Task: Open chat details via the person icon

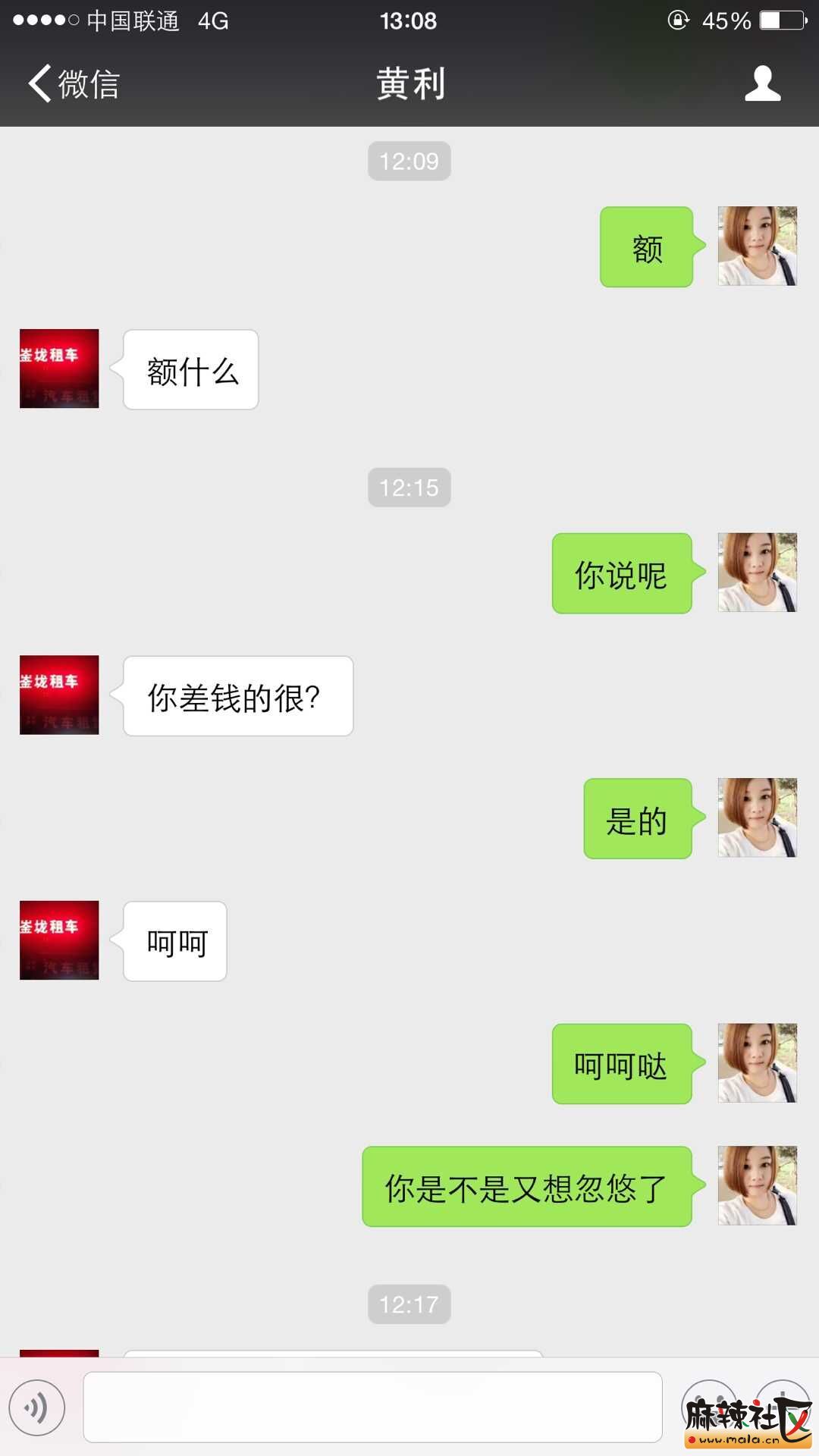Action: coord(762,83)
